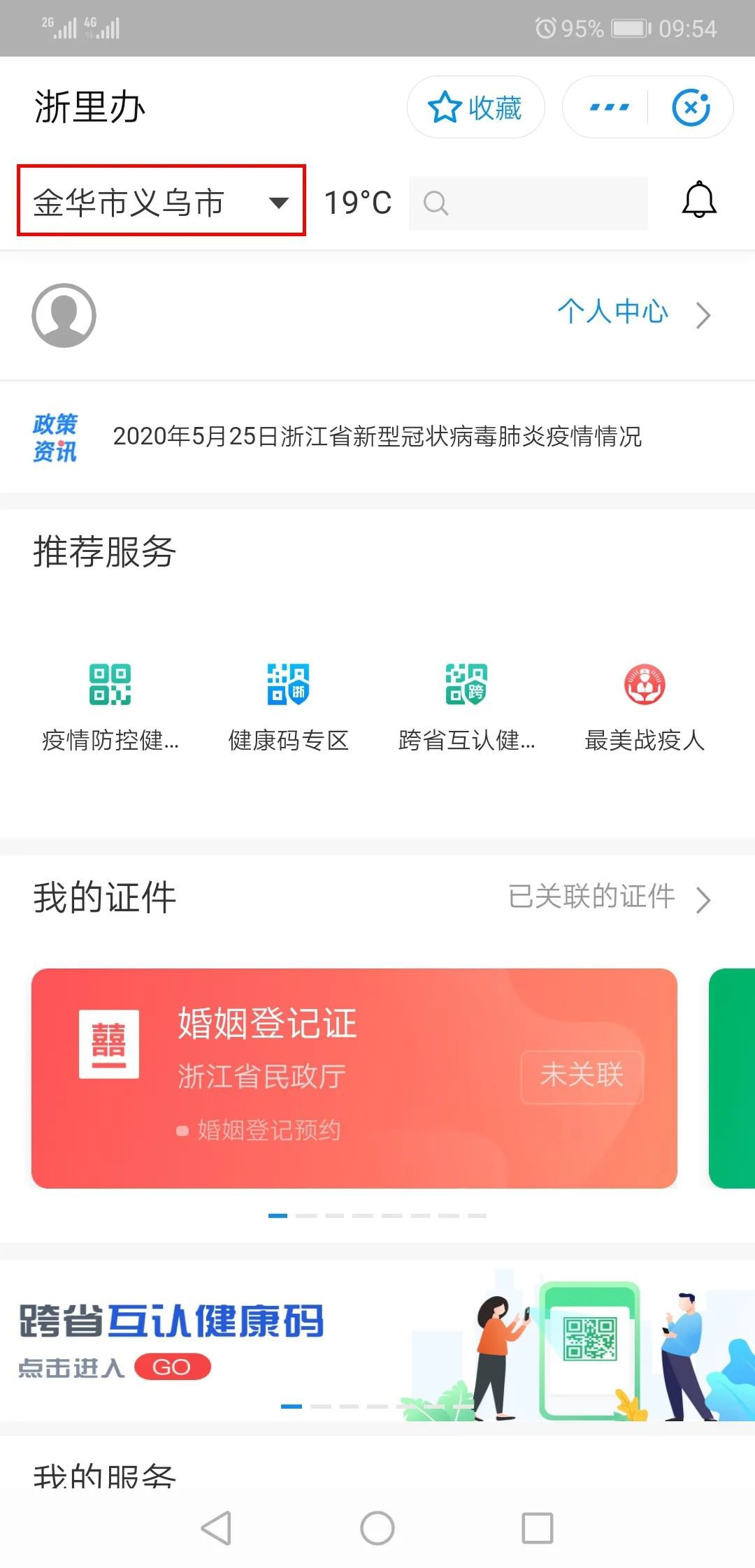Tap the 未关联 button on 婚姻登记证
Image resolution: width=755 pixels, height=1568 pixels.
point(581,1075)
